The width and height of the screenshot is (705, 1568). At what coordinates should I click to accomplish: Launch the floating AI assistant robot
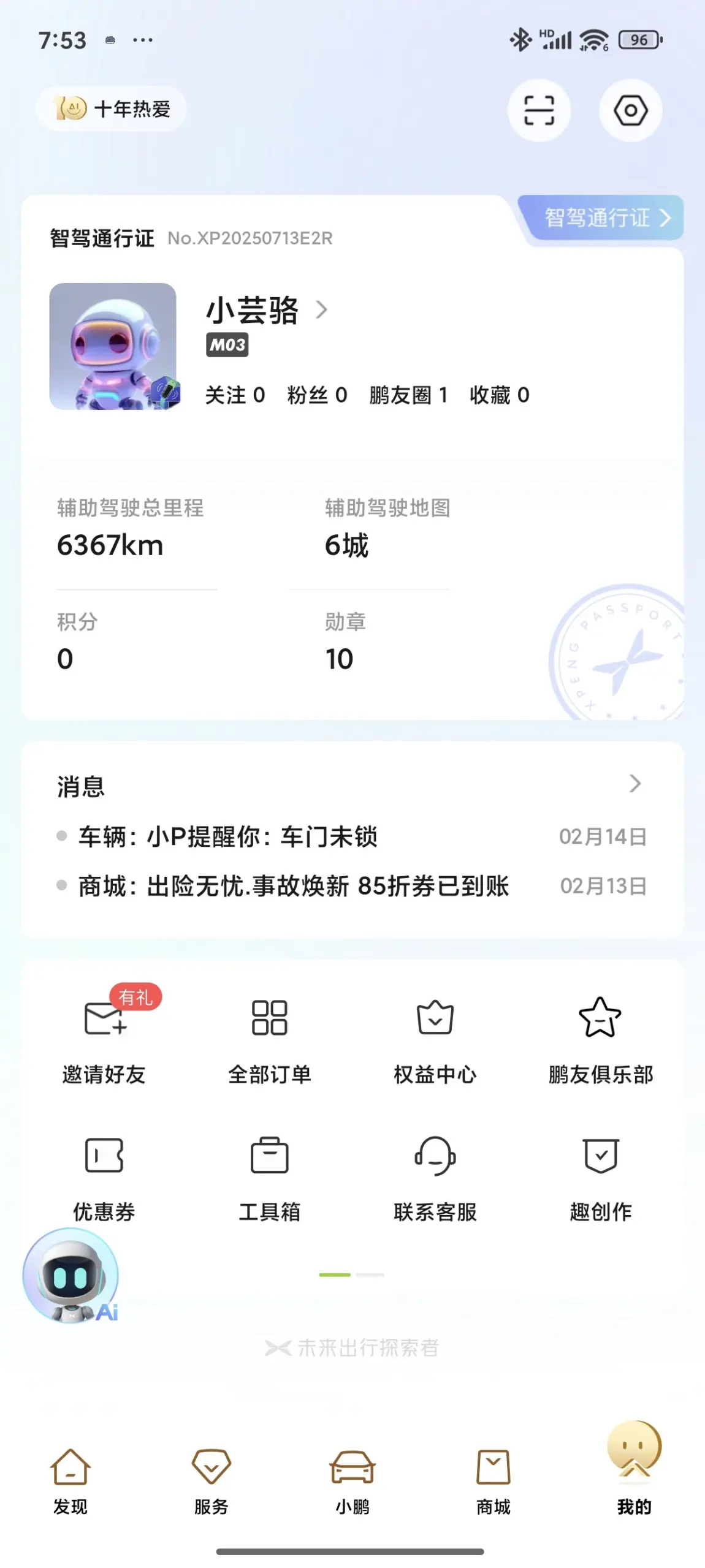pyautogui.click(x=70, y=1276)
